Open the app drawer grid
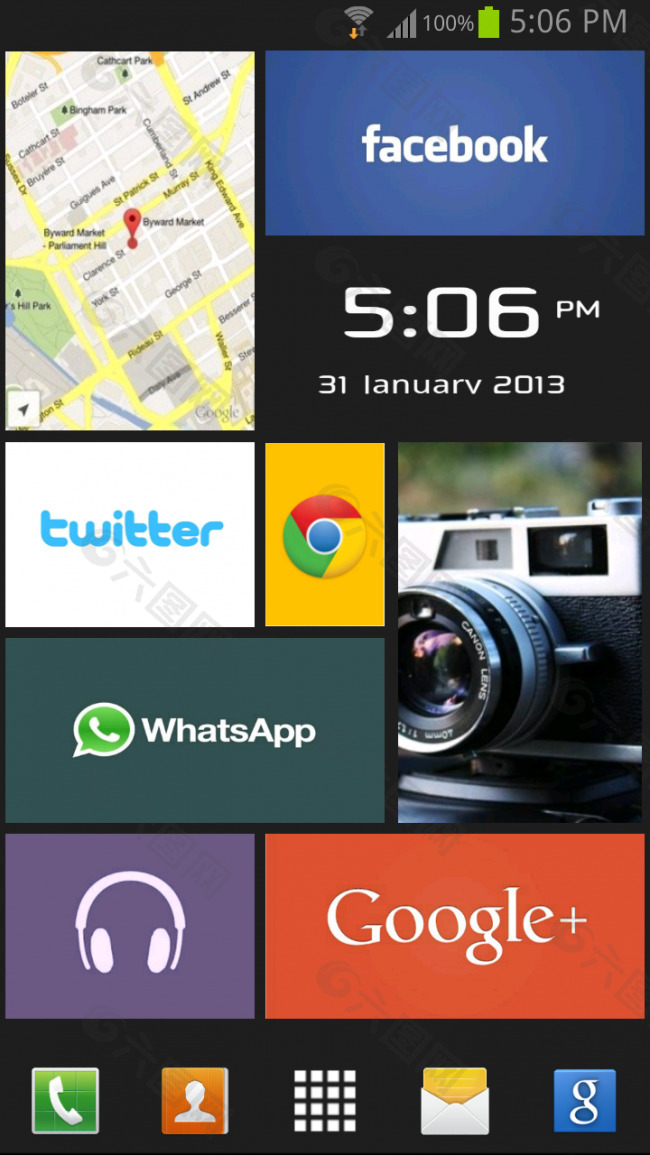 (325, 1100)
